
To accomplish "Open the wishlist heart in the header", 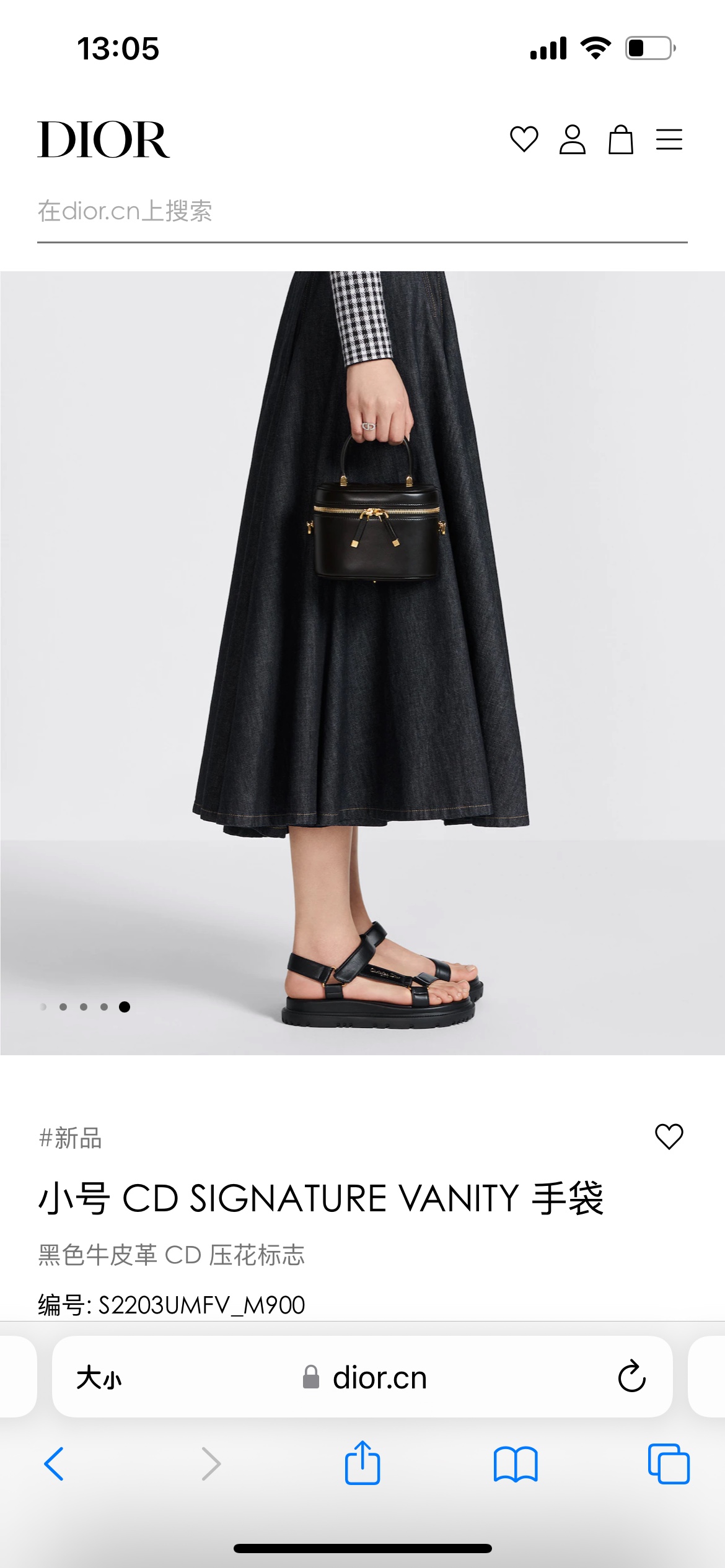I will (x=524, y=139).
